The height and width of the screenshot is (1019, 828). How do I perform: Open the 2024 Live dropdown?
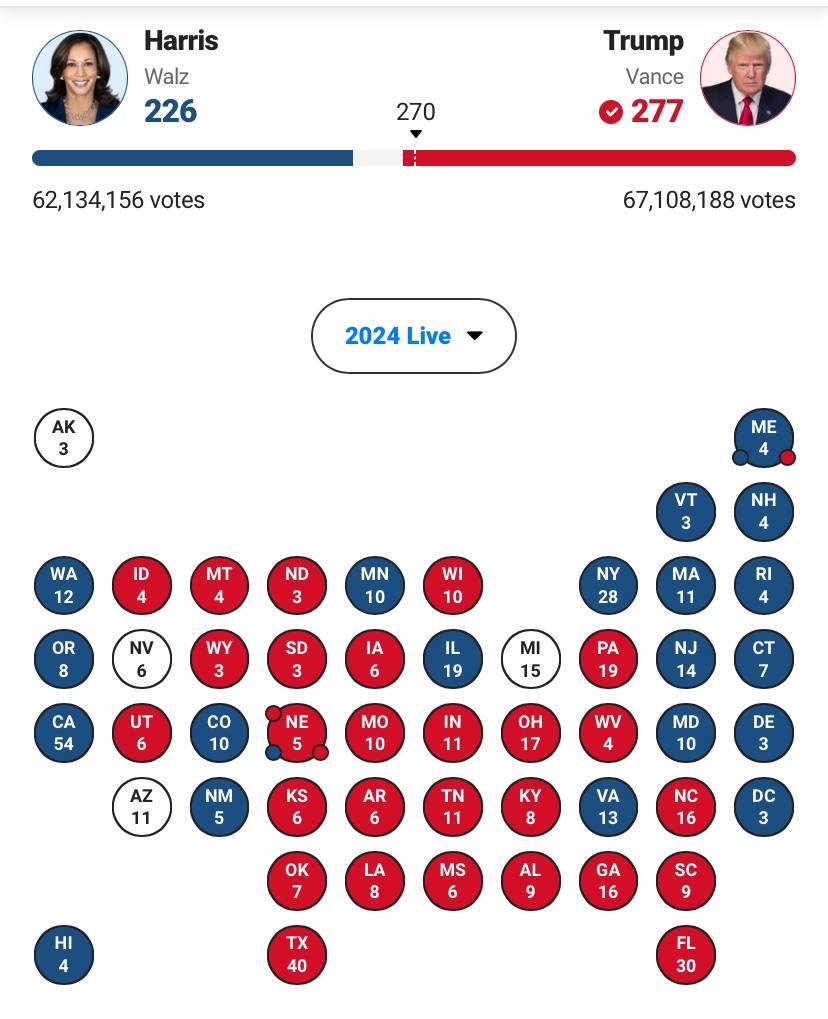pyautogui.click(x=413, y=336)
